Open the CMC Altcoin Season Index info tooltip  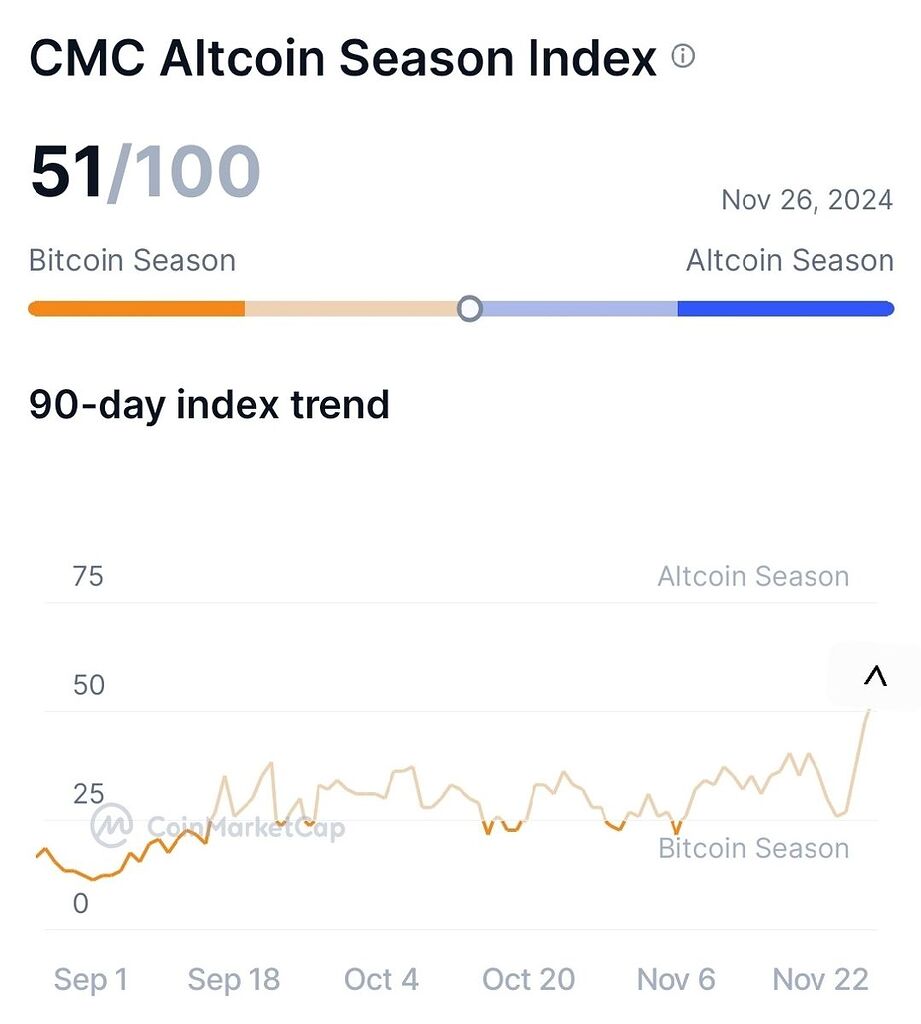click(x=684, y=57)
